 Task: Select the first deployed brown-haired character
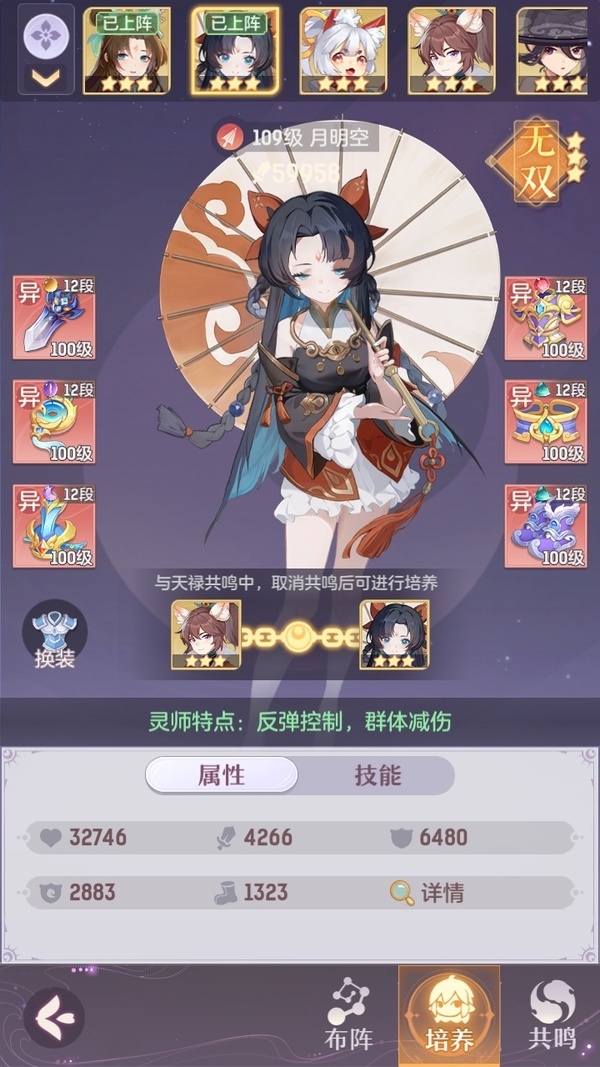127,51
